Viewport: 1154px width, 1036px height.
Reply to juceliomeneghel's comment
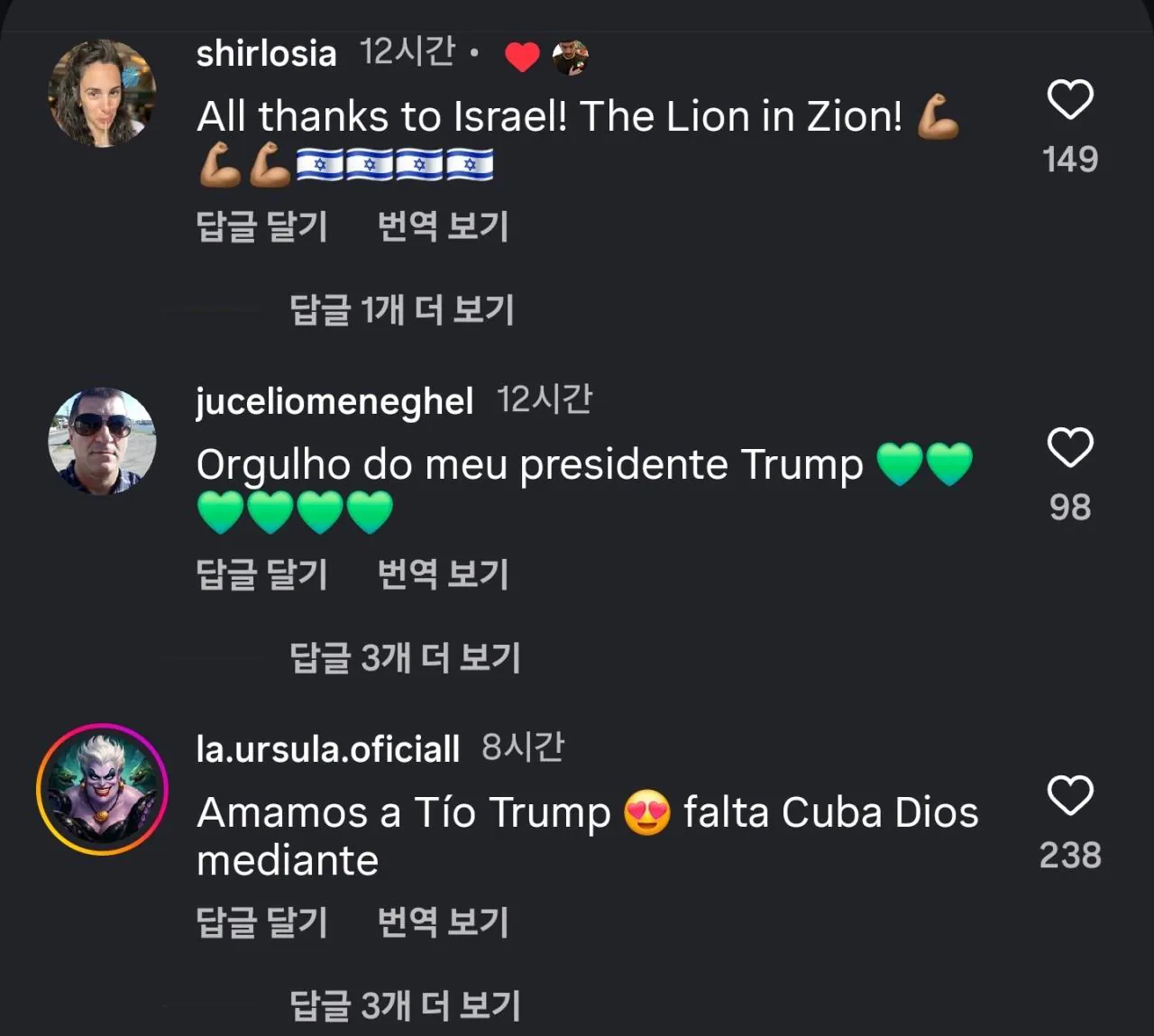click(261, 574)
